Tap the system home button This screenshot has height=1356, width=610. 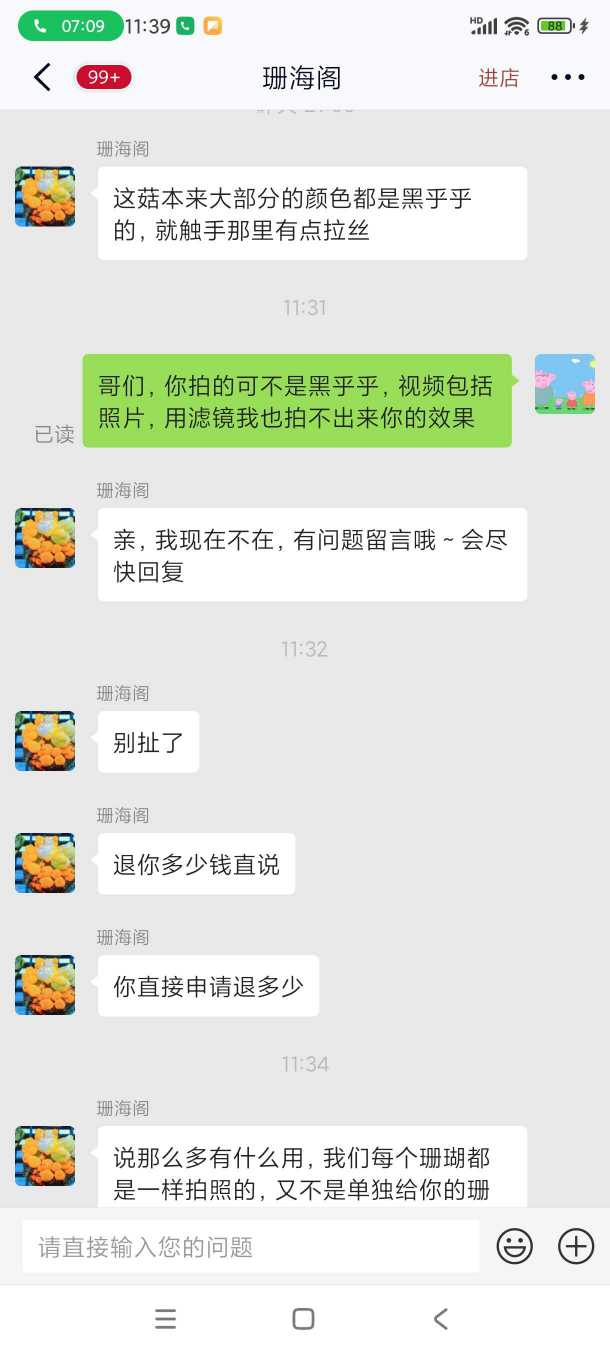point(303,1319)
